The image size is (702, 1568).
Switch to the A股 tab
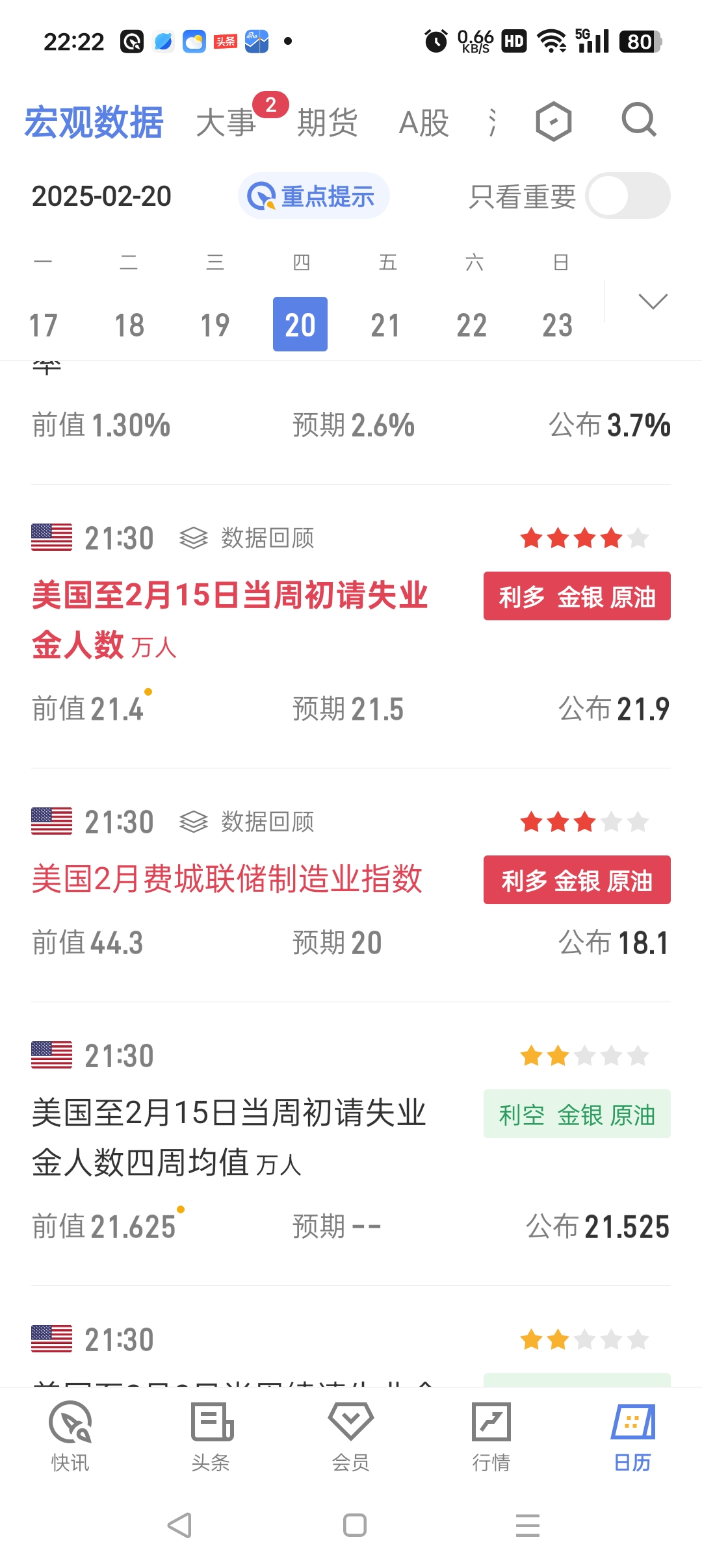[x=424, y=123]
